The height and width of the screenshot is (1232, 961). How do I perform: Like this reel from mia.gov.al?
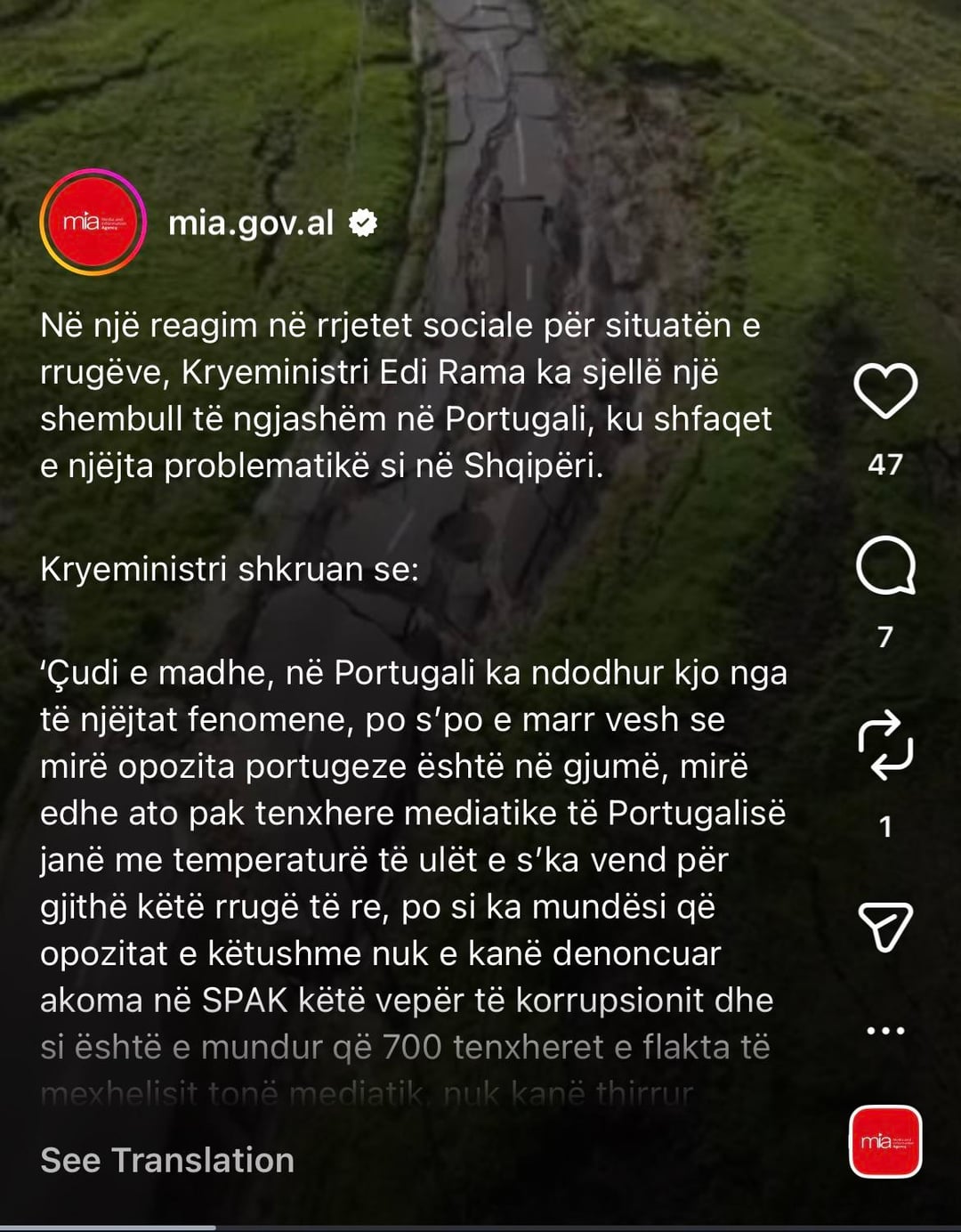885,392
